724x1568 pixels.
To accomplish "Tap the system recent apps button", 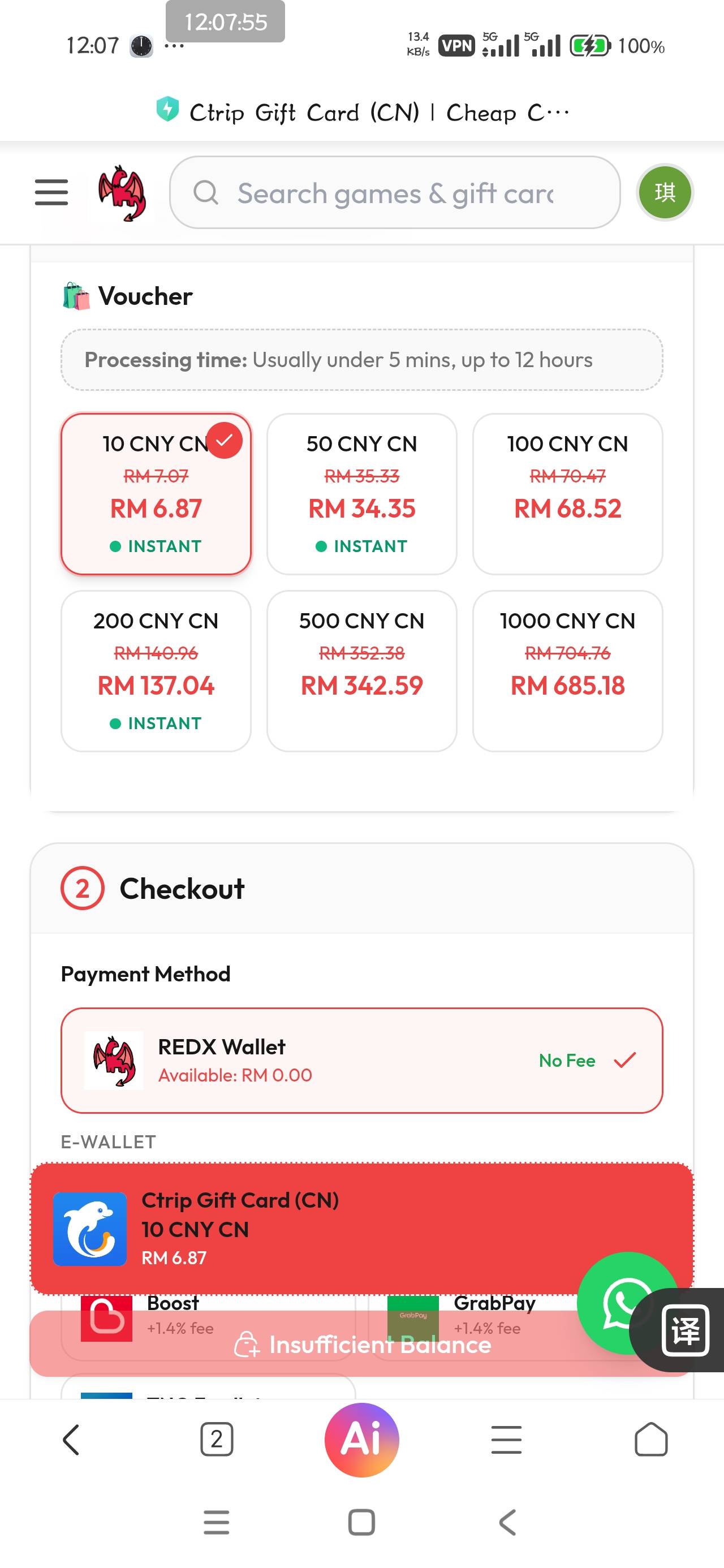I will [x=216, y=1522].
